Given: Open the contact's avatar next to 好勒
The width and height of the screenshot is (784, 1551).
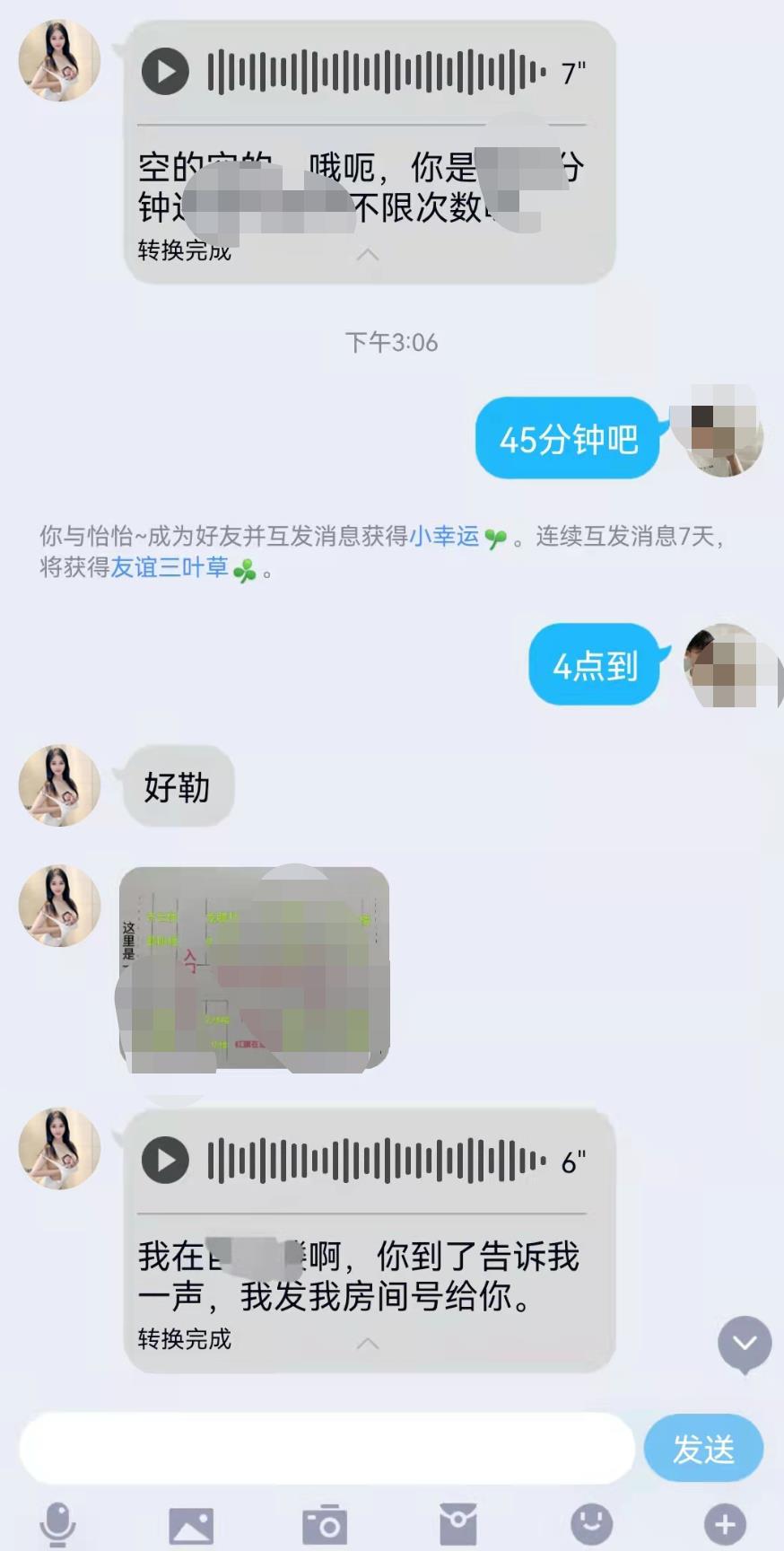Looking at the screenshot, I should [59, 786].
